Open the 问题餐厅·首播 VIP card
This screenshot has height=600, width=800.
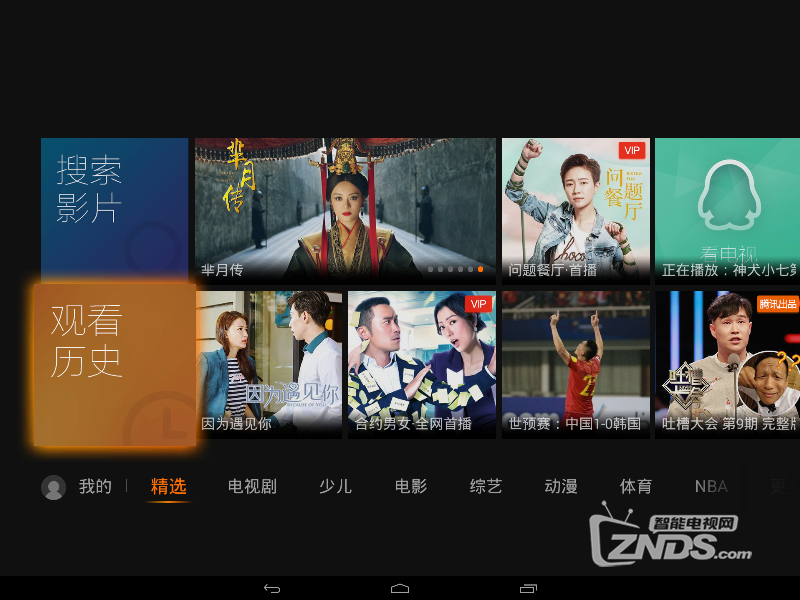point(575,210)
